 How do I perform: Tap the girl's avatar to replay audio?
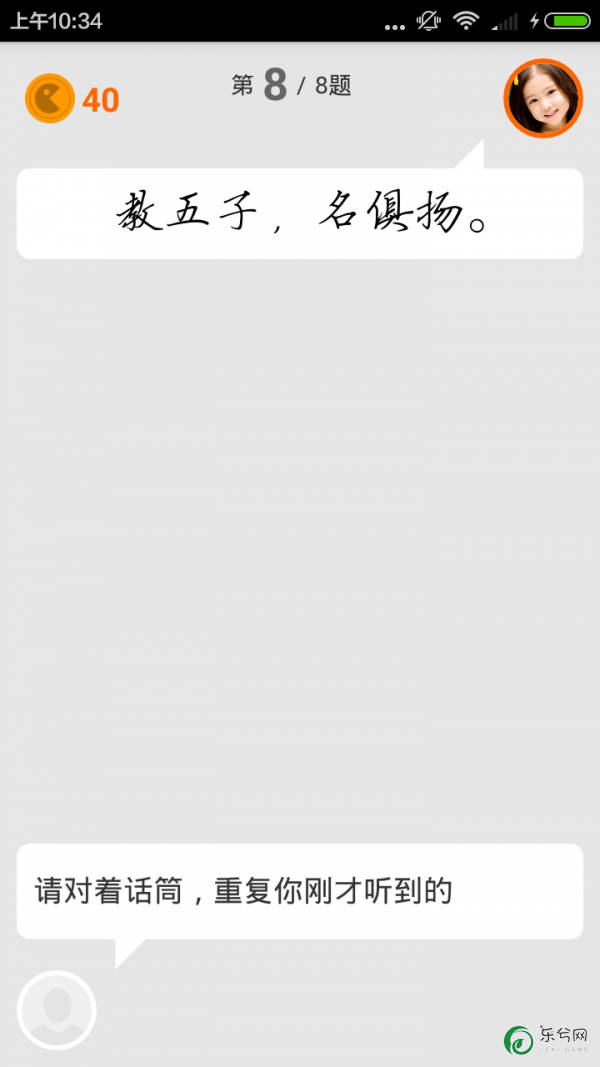543,98
